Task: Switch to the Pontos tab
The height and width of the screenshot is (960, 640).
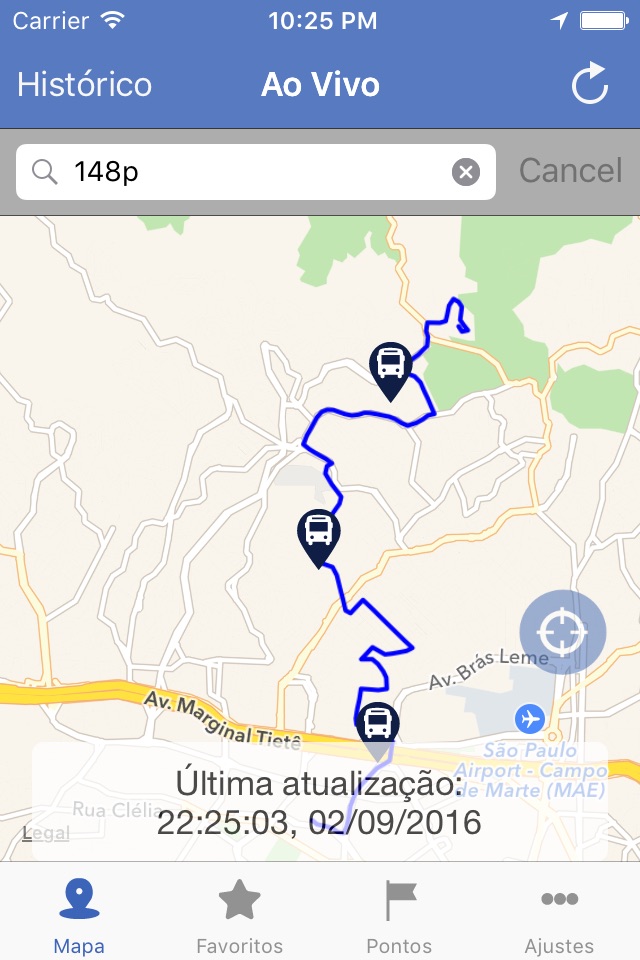Action: click(399, 915)
